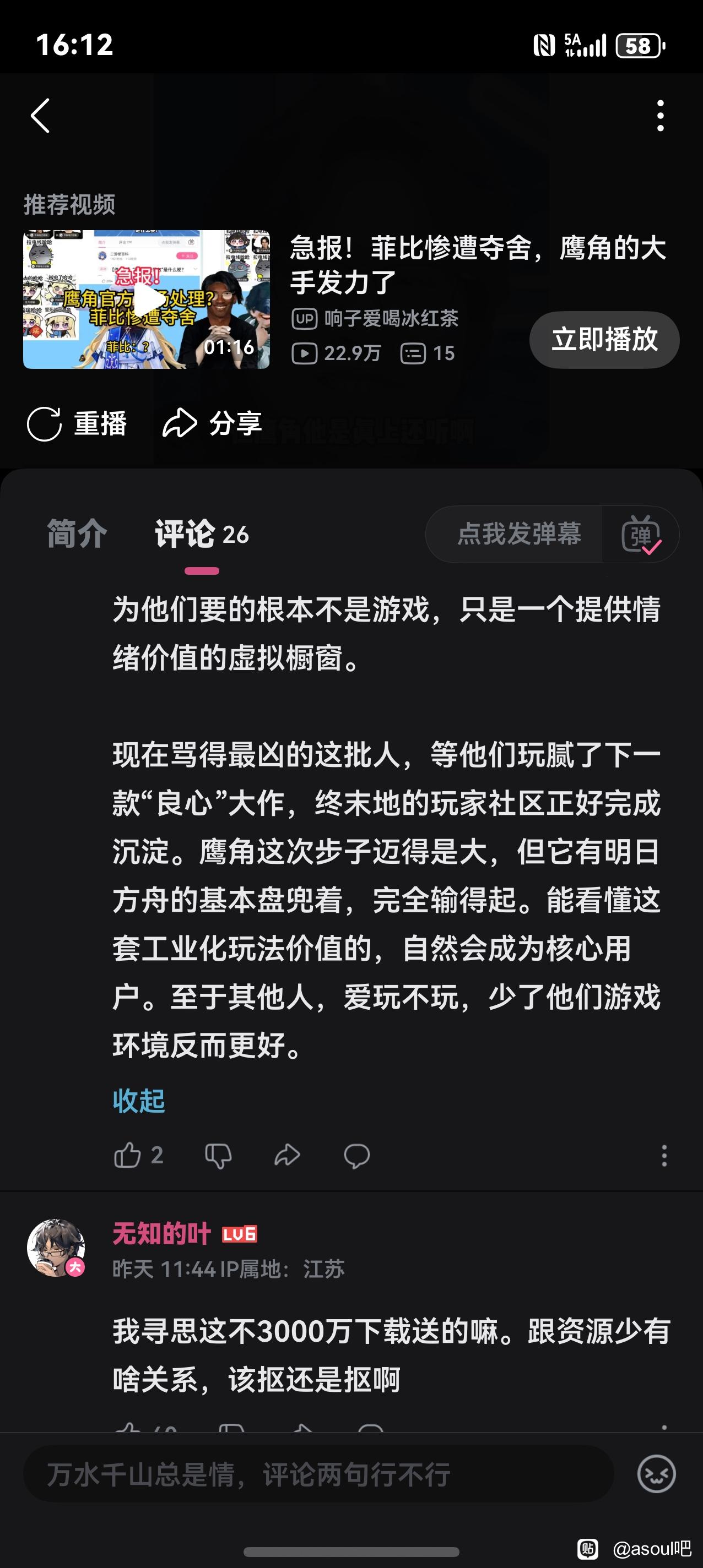
Task: Replay the video with 重播
Action: (x=77, y=423)
